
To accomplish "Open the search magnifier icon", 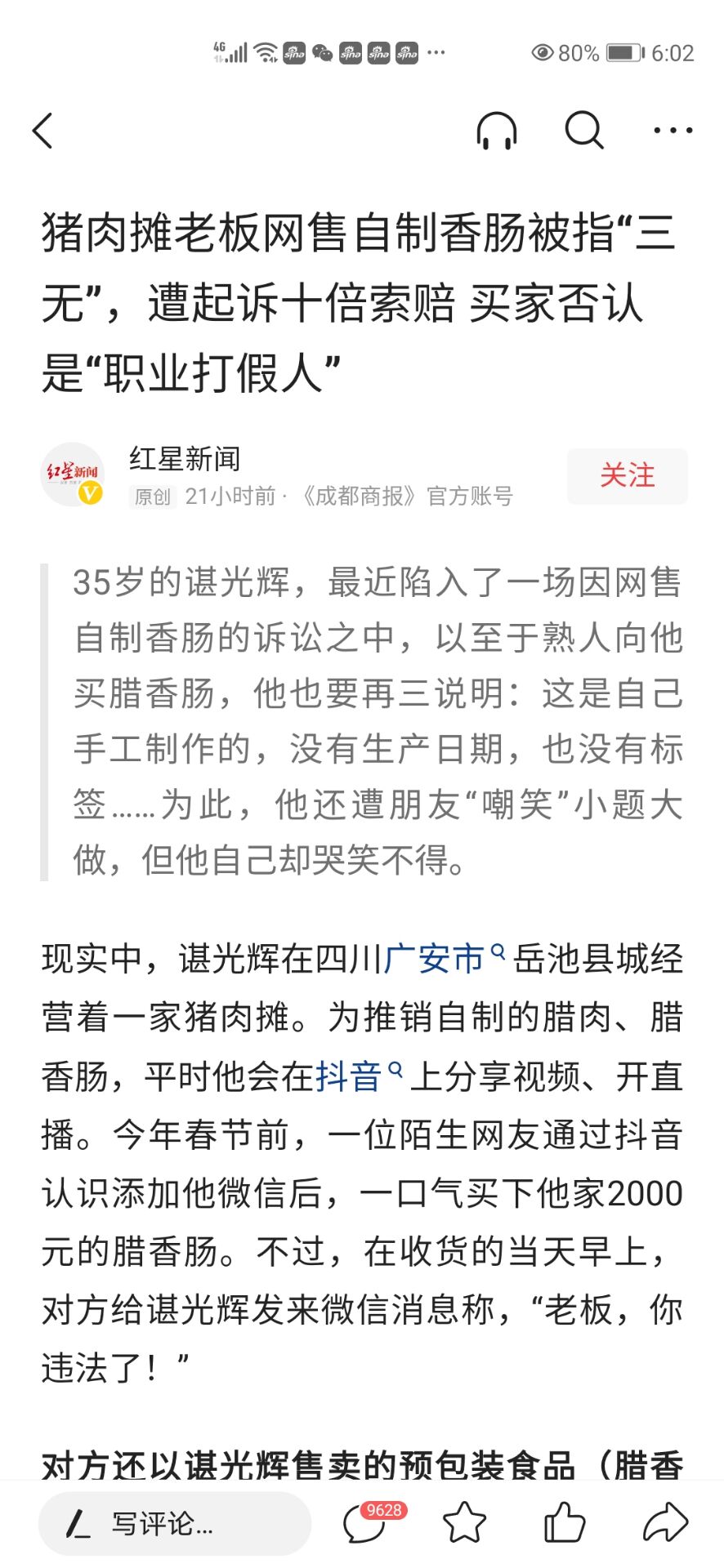I will pos(584,131).
